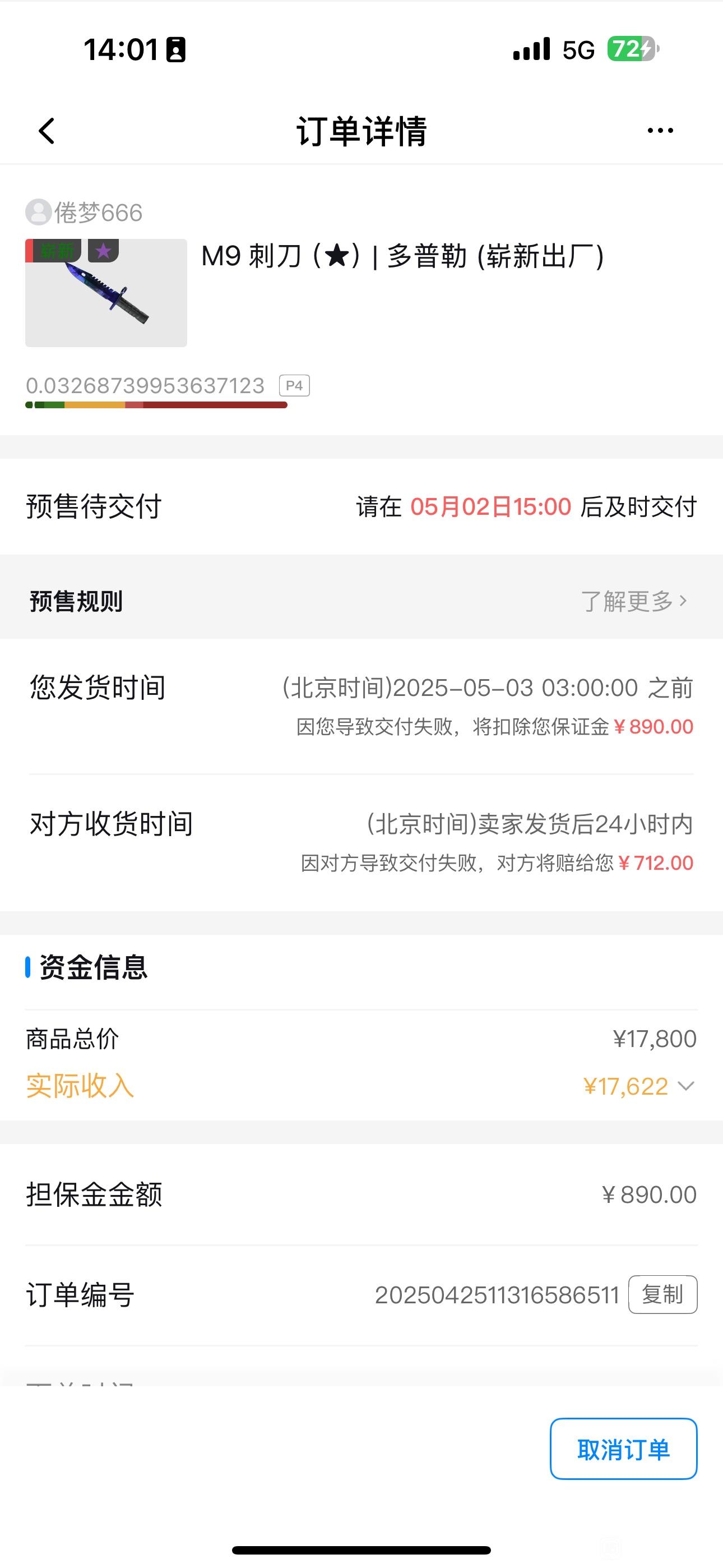Image resolution: width=723 pixels, height=1568 pixels.
Task: Open the M9 刺刀 knife item image
Action: coord(106,293)
